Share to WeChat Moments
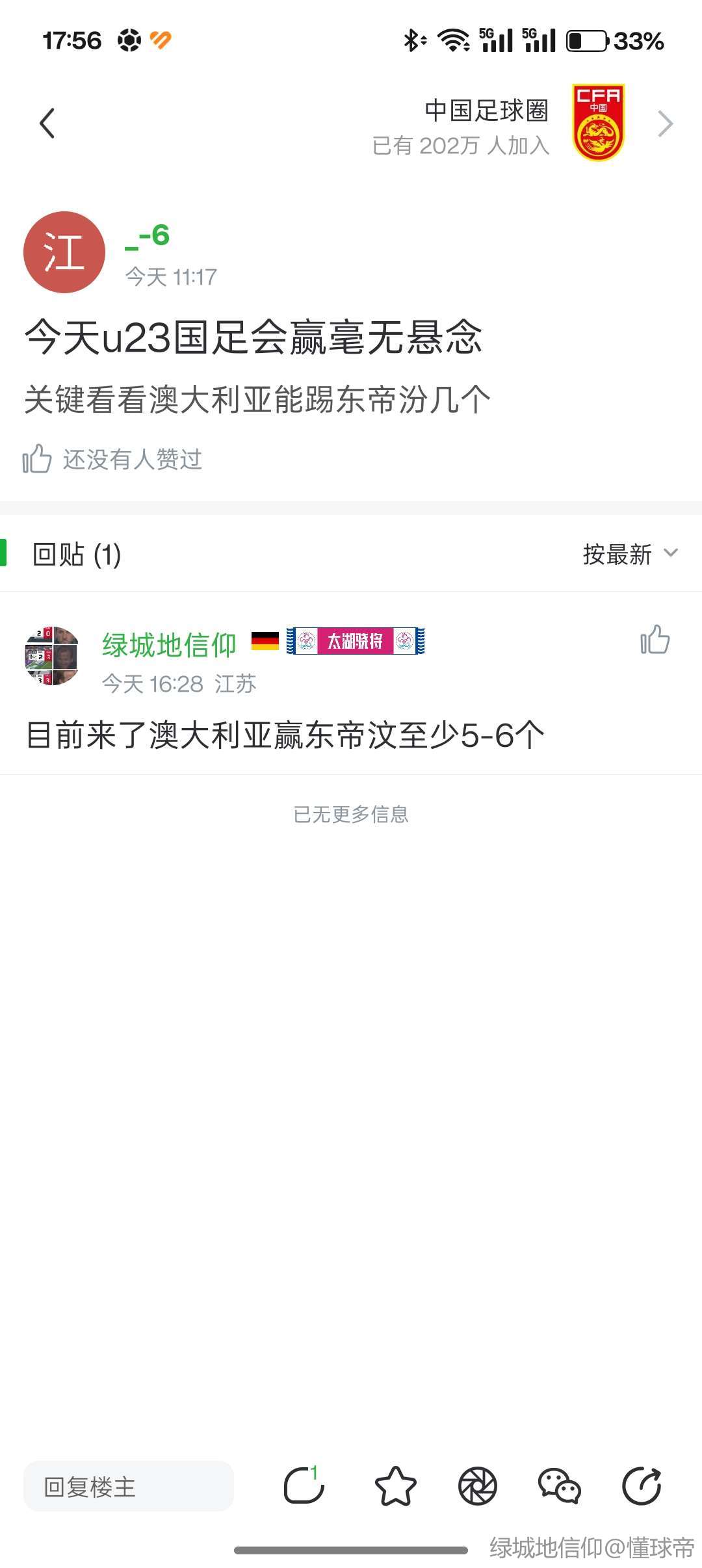Viewport: 702px width, 1568px height. [x=478, y=1486]
